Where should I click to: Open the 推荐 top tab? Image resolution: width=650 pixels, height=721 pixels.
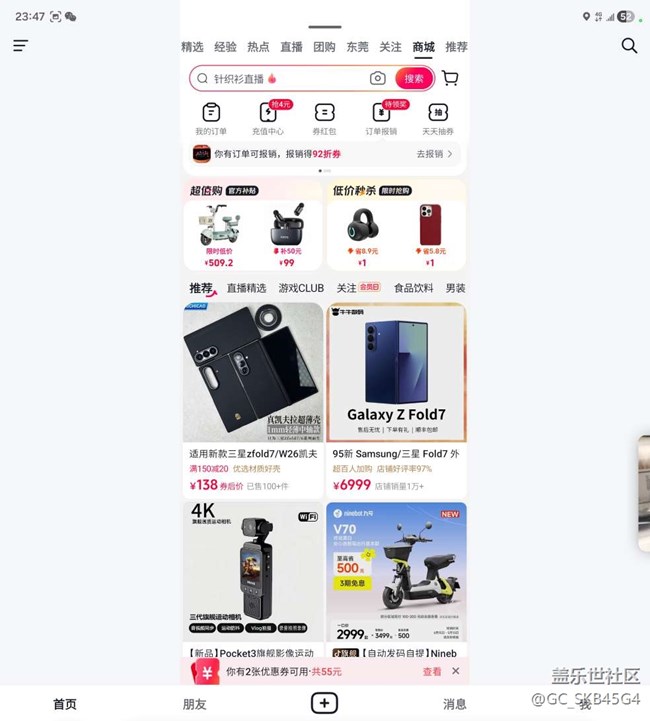[456, 47]
